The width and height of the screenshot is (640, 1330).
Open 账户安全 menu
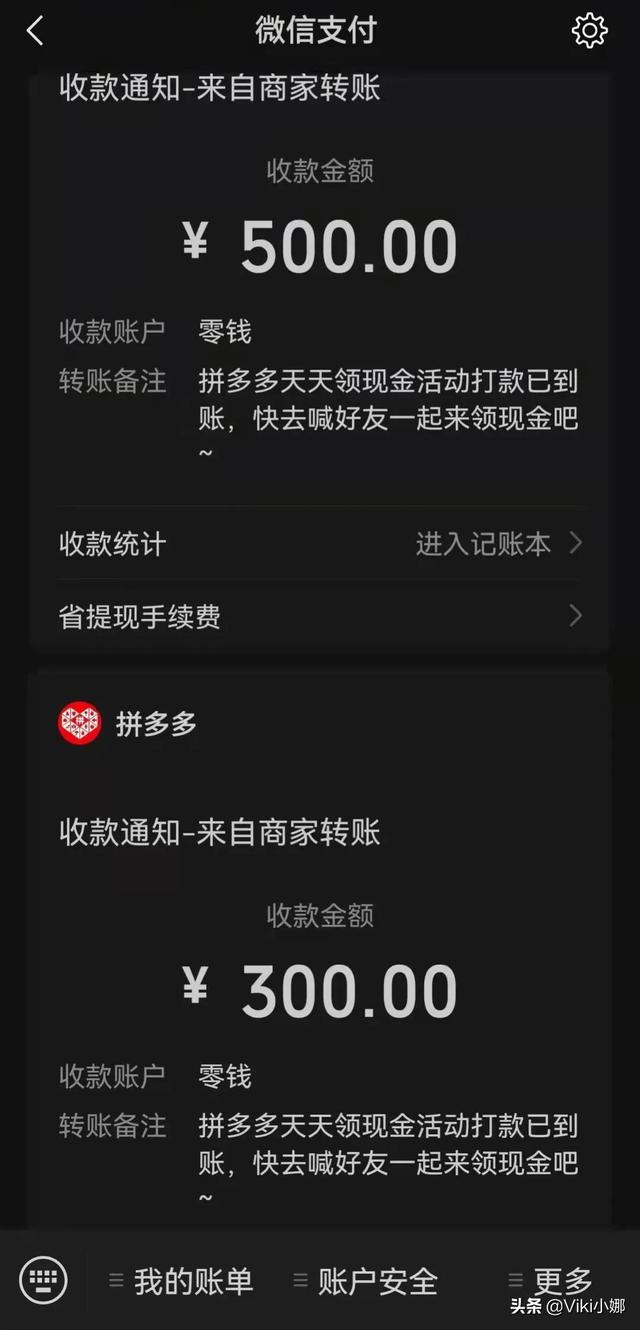(x=366, y=1281)
